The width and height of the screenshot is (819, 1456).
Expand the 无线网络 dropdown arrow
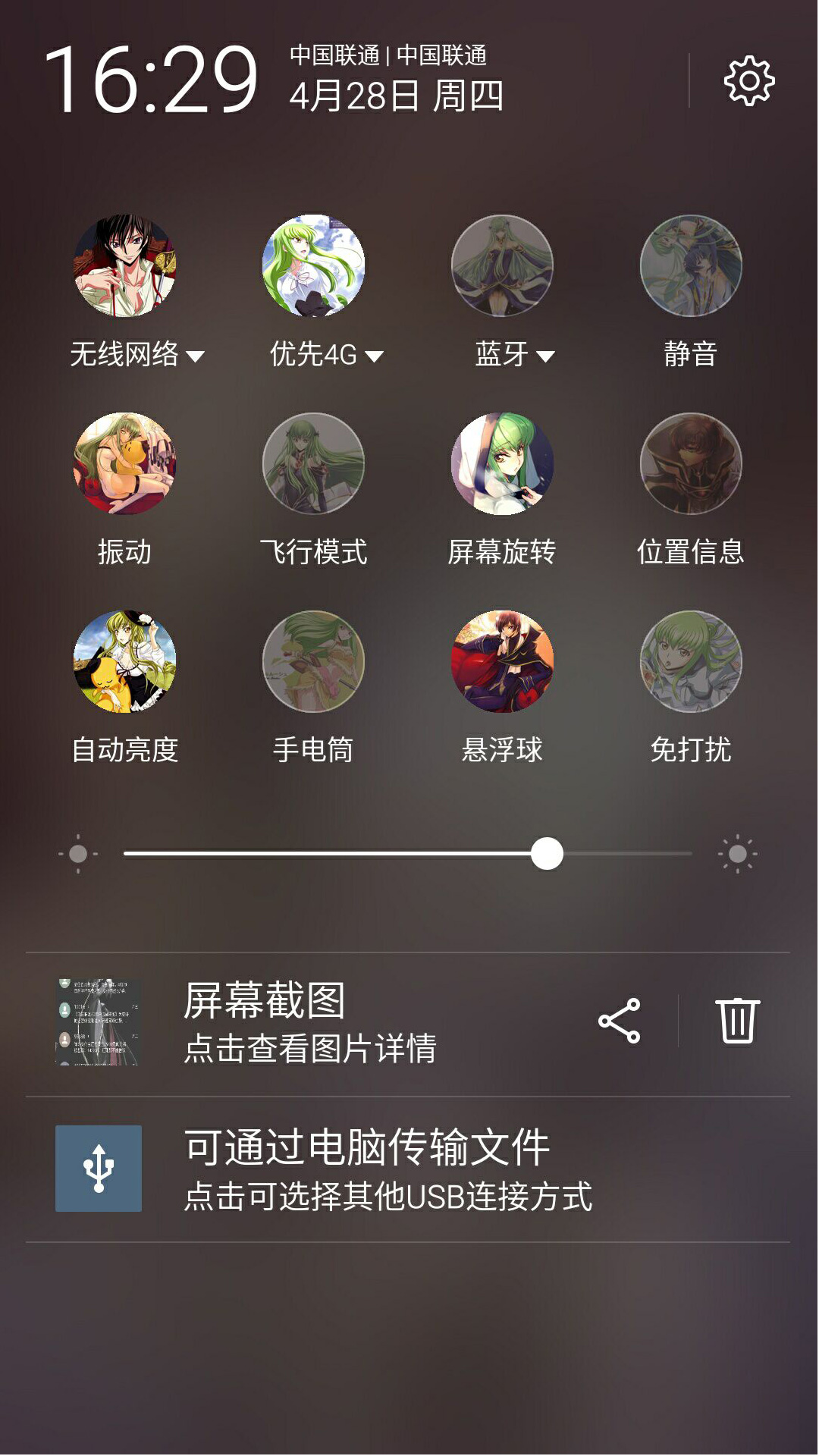[x=196, y=356]
